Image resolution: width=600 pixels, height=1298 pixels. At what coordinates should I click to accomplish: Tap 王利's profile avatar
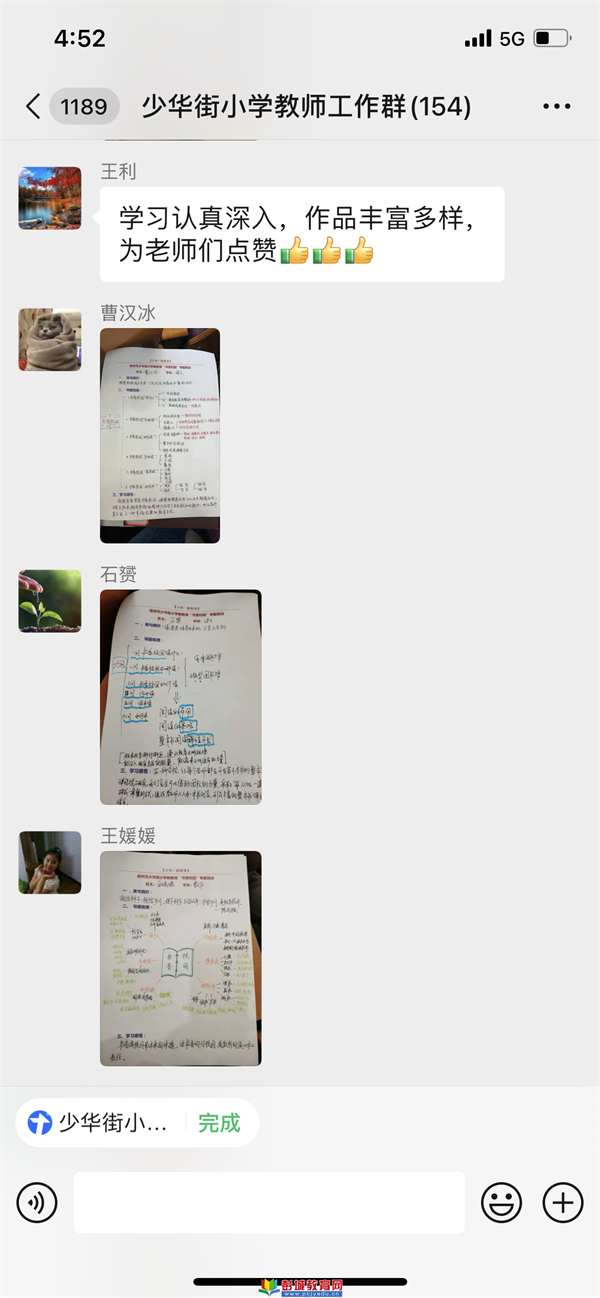(x=50, y=198)
